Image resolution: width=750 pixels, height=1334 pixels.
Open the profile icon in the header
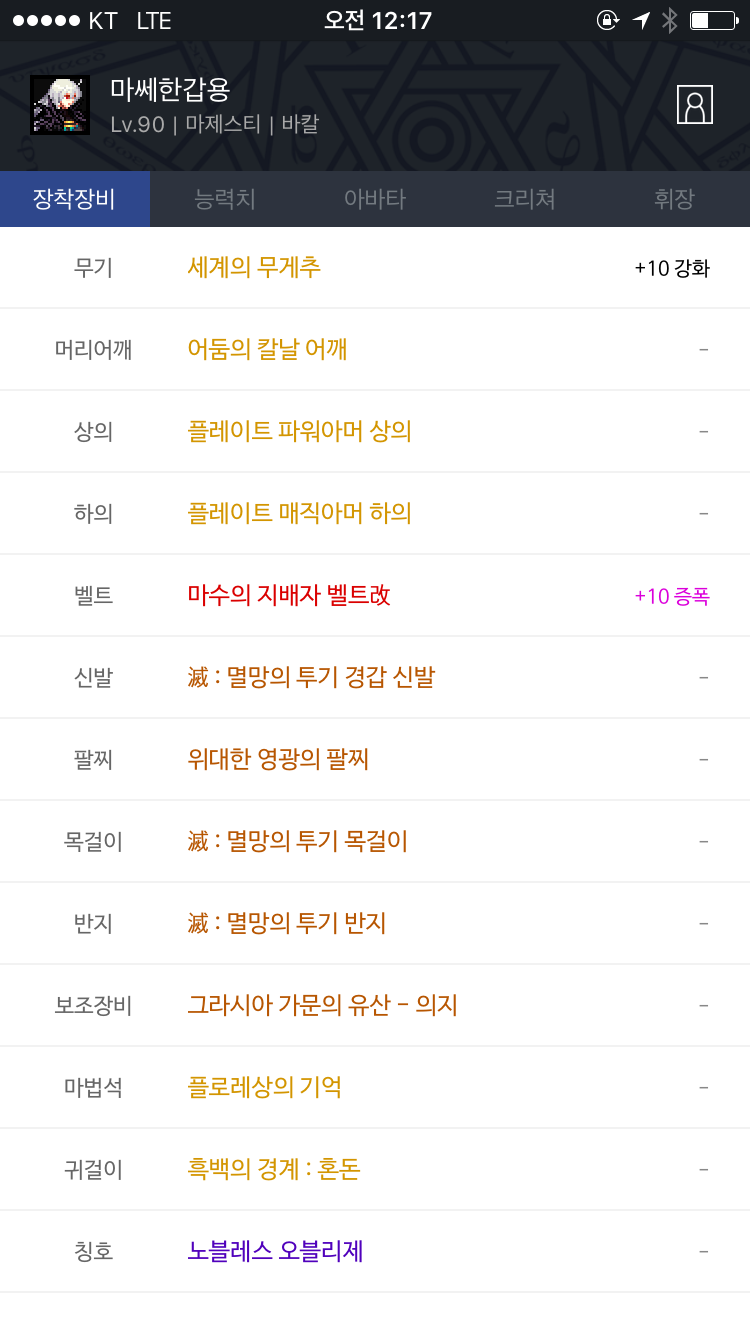(x=695, y=104)
